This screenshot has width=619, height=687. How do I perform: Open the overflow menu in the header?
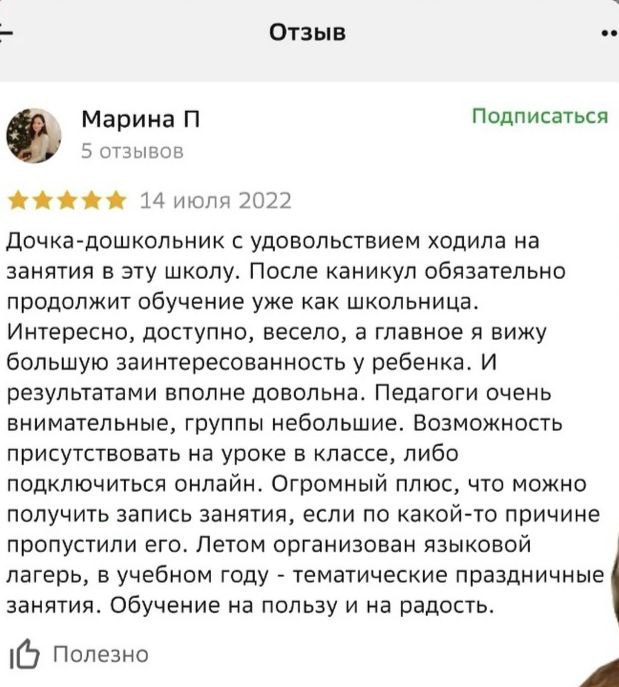pos(611,33)
